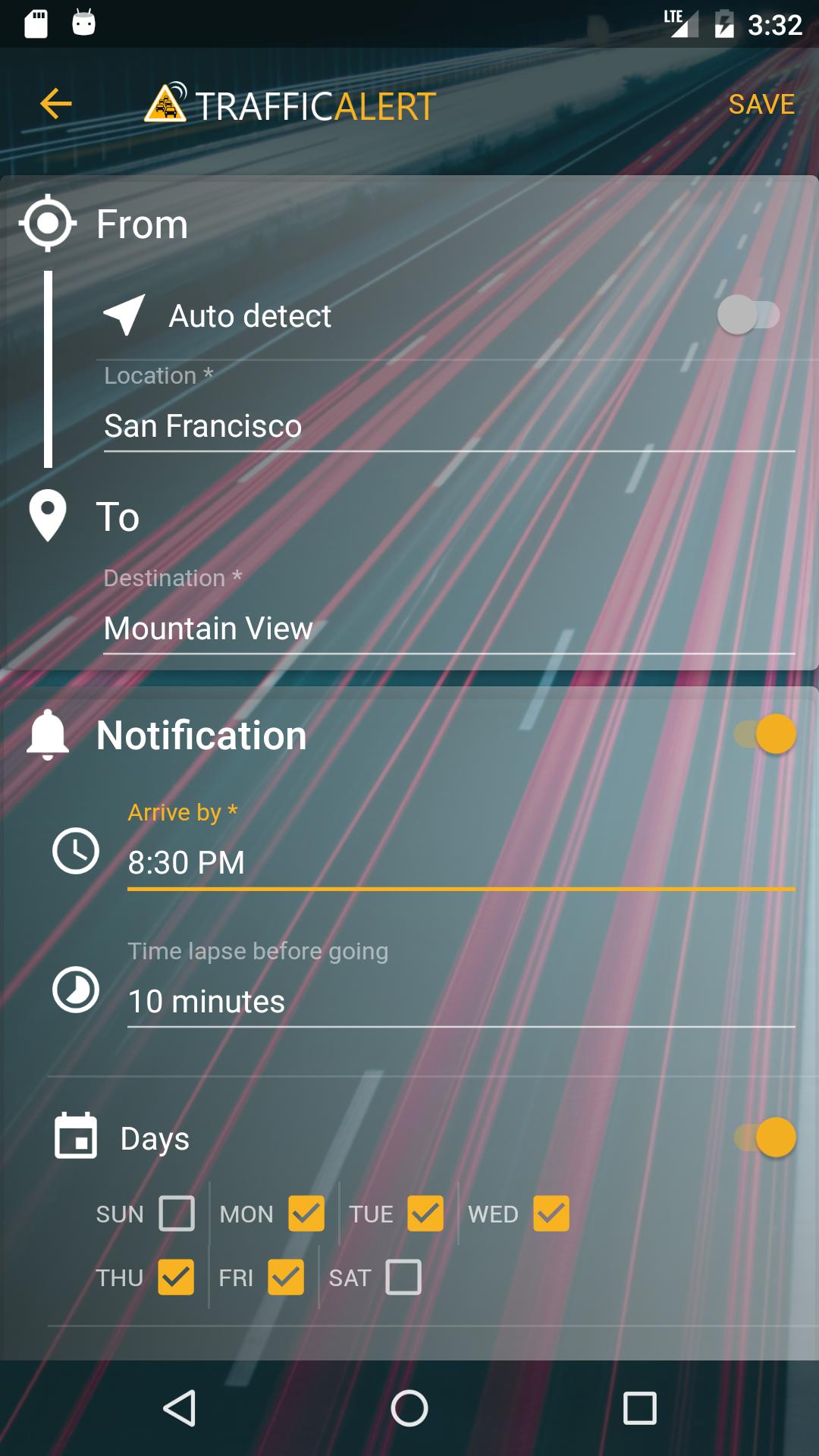Open the 8:30 PM arrive-by time field
Image resolution: width=819 pixels, height=1456 pixels.
click(303, 862)
